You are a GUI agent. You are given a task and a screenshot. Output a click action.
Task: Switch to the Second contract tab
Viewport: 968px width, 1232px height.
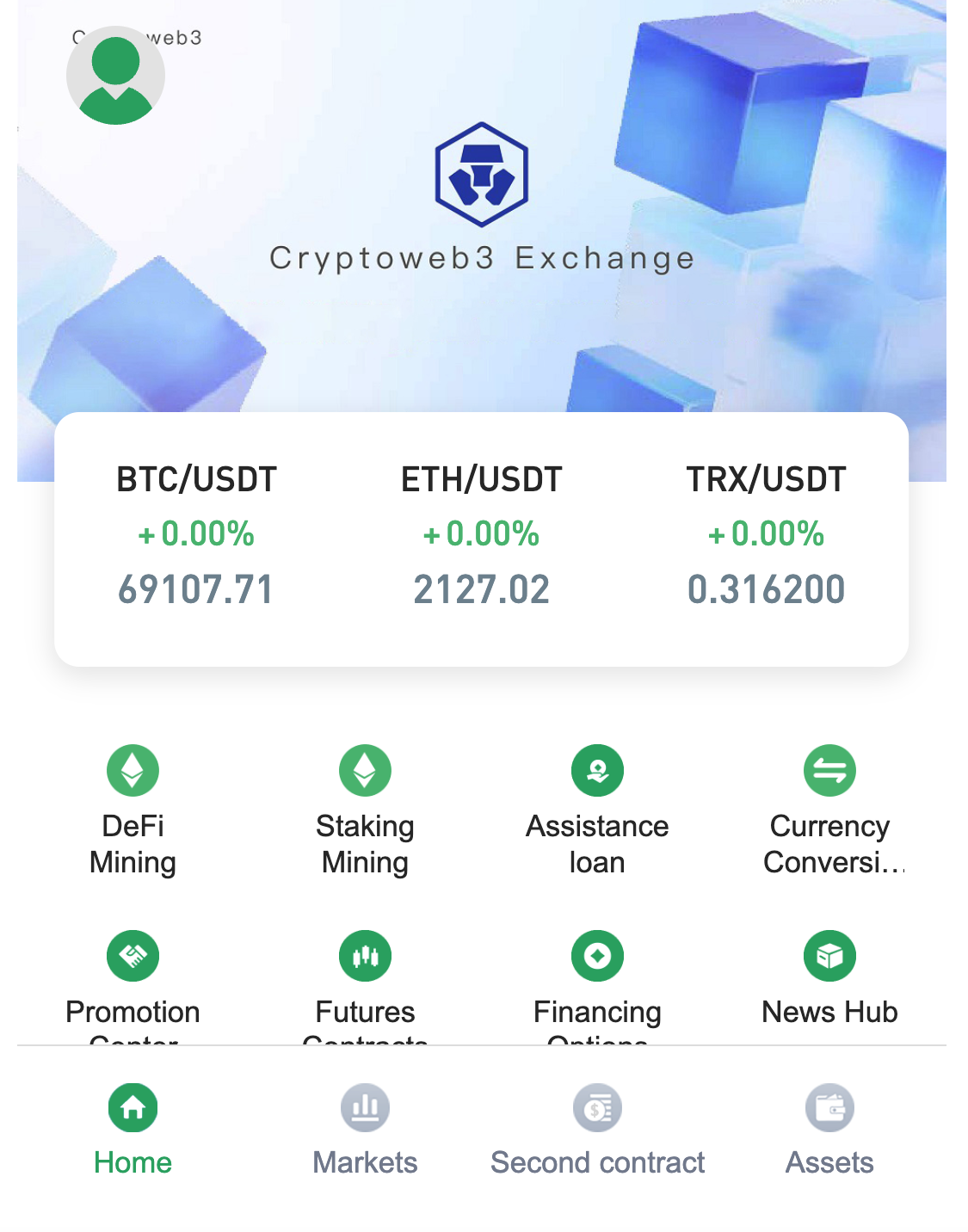[x=597, y=1129]
